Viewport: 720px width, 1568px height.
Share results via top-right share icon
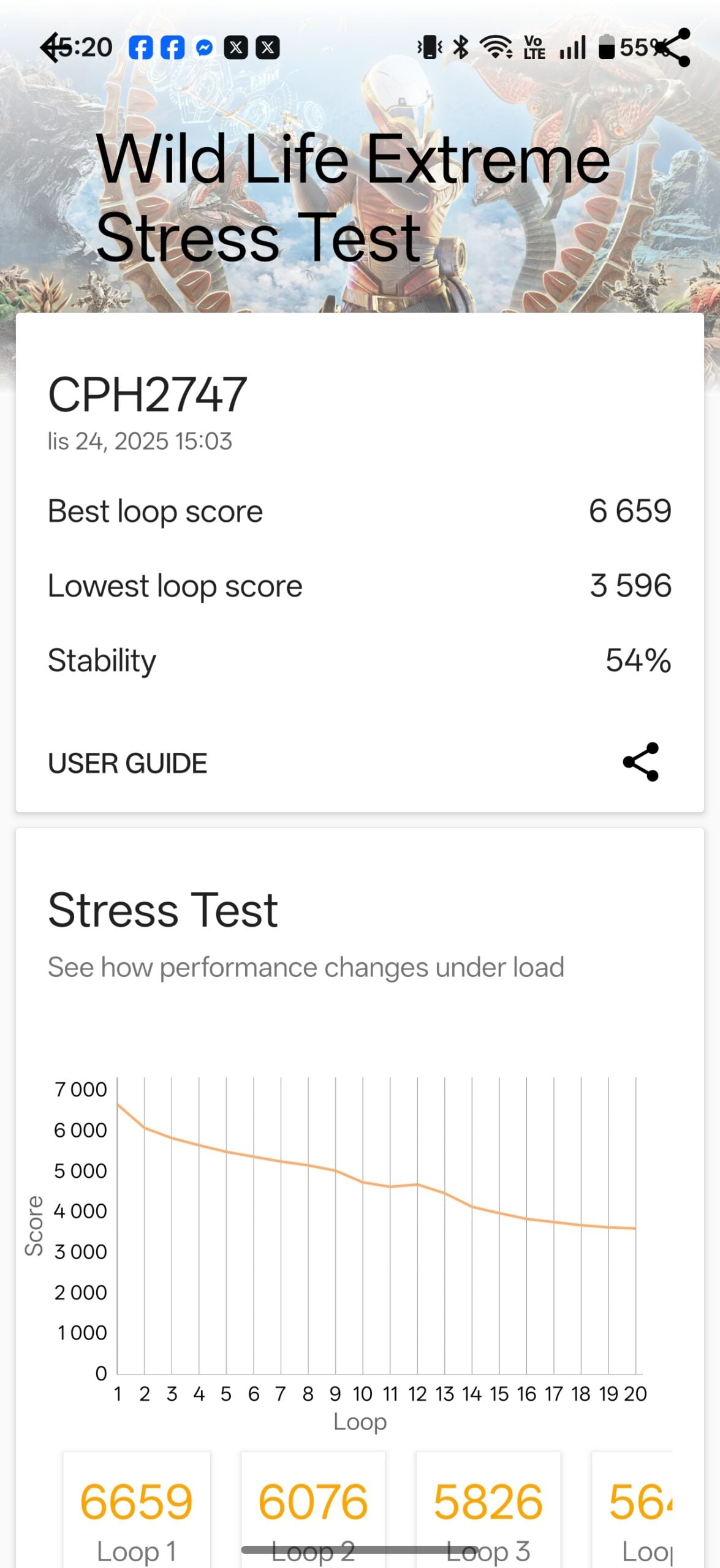pyautogui.click(x=672, y=47)
